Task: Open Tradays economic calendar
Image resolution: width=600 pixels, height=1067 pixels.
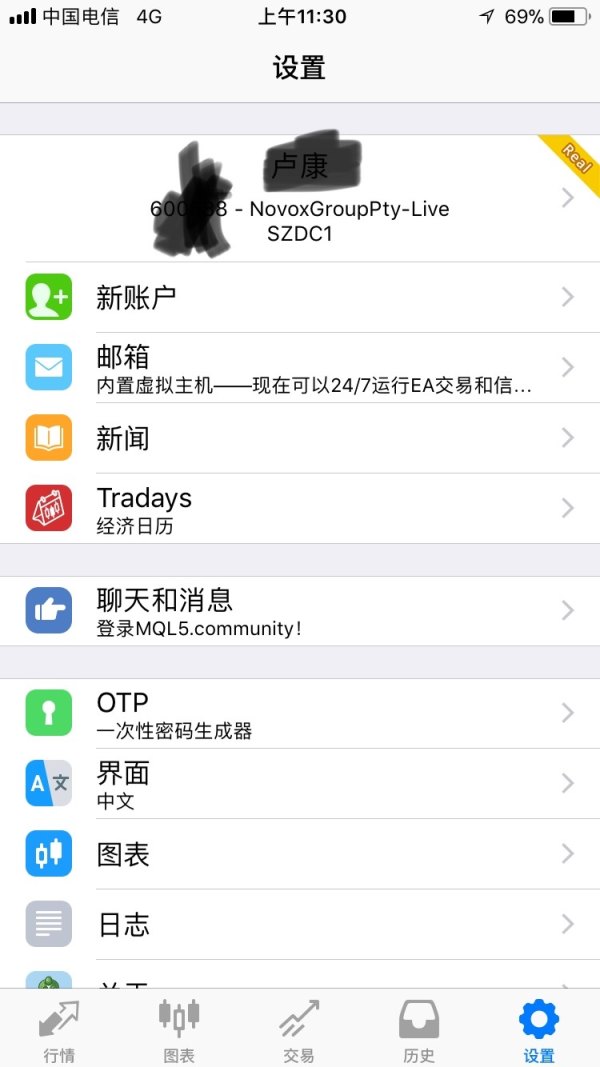Action: (300, 508)
